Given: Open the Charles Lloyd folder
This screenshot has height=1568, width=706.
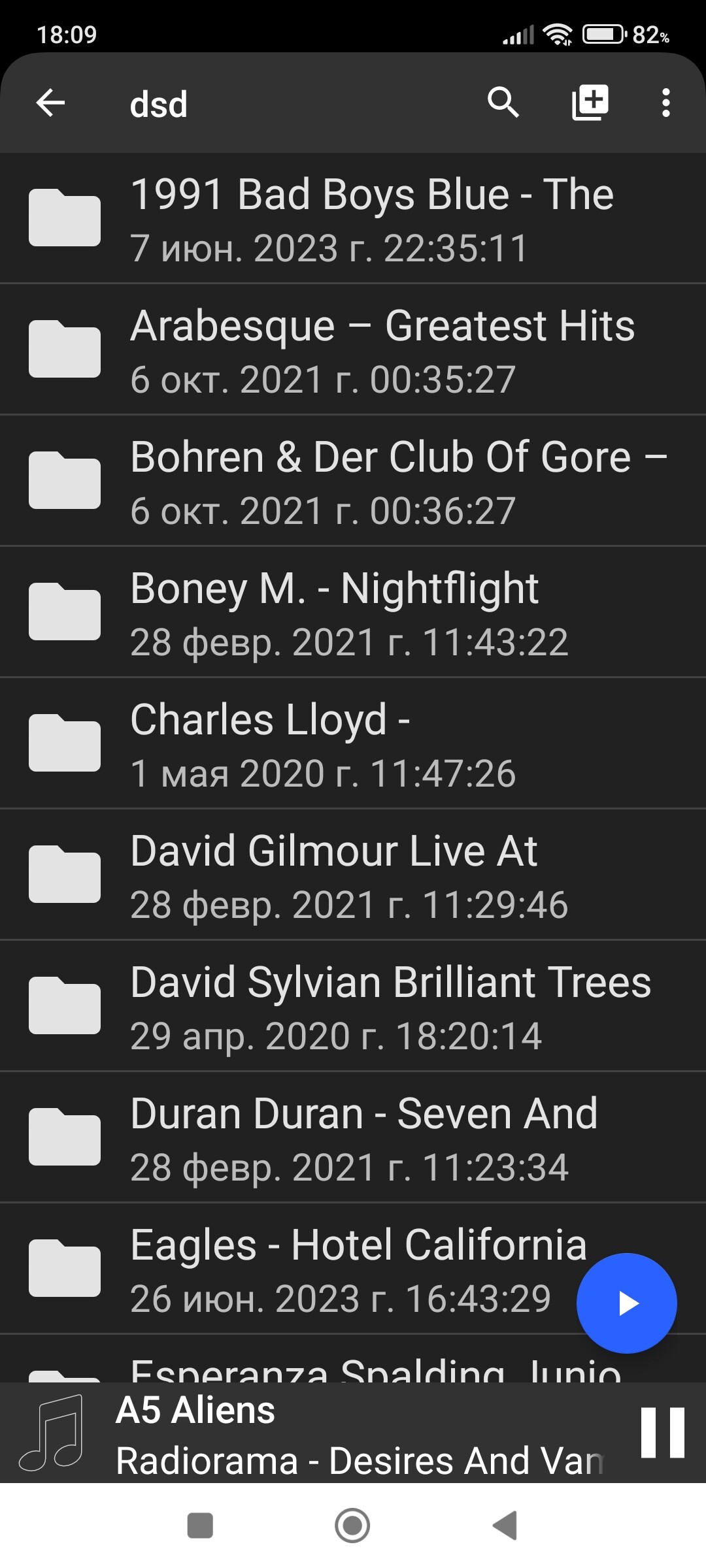Looking at the screenshot, I should pos(353,743).
